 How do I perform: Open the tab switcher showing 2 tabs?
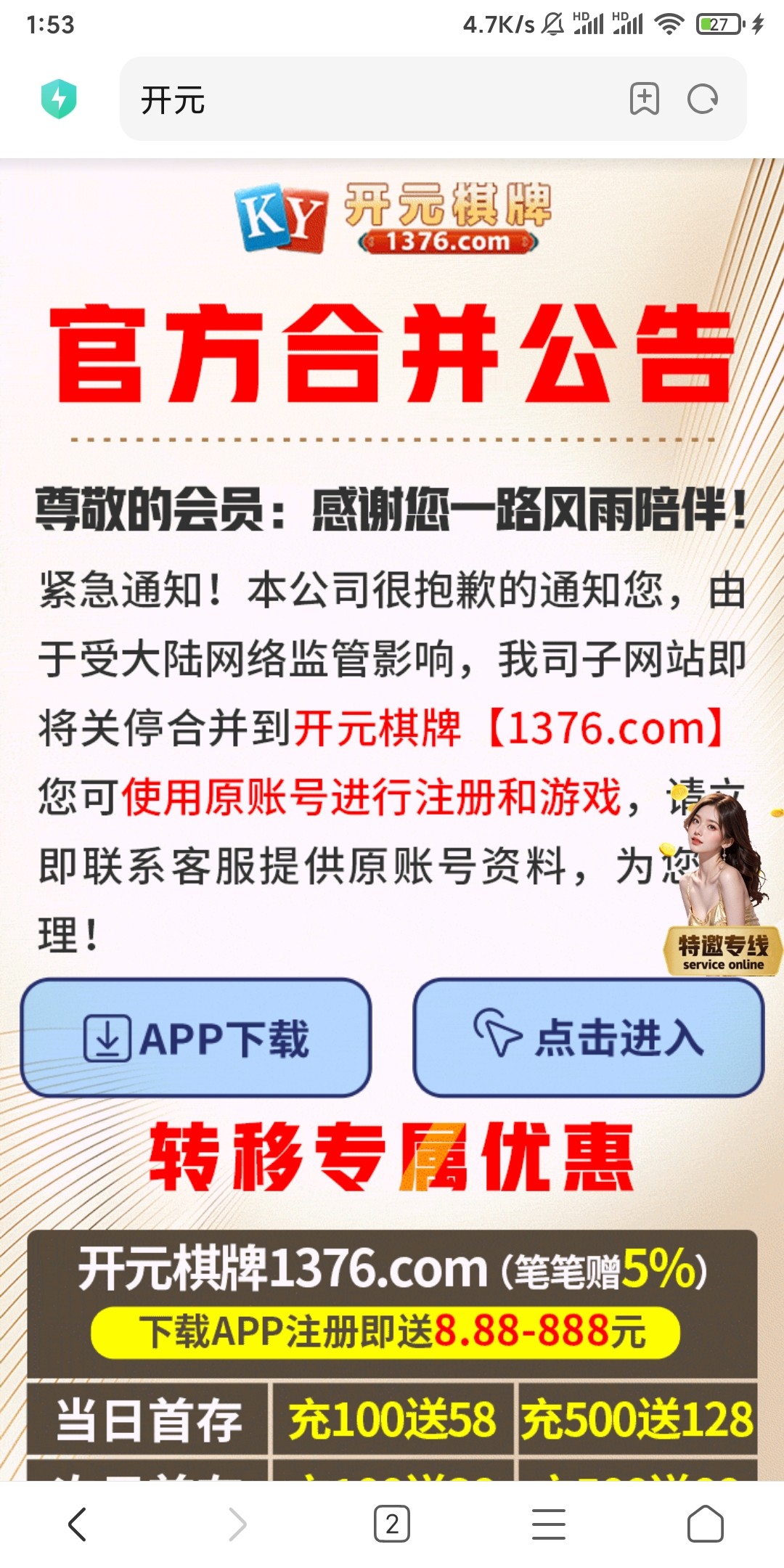392,1524
